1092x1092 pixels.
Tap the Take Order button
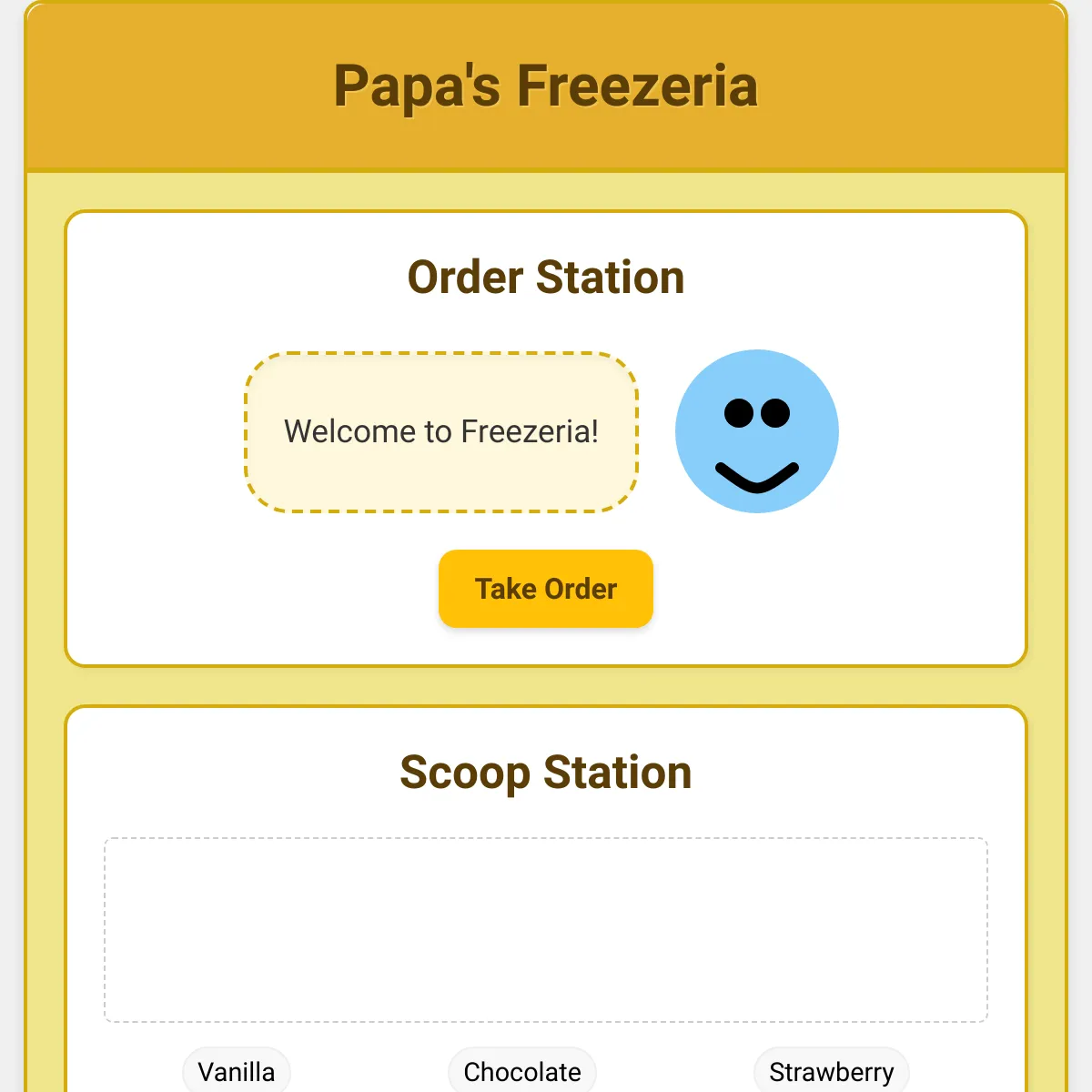[x=546, y=589]
